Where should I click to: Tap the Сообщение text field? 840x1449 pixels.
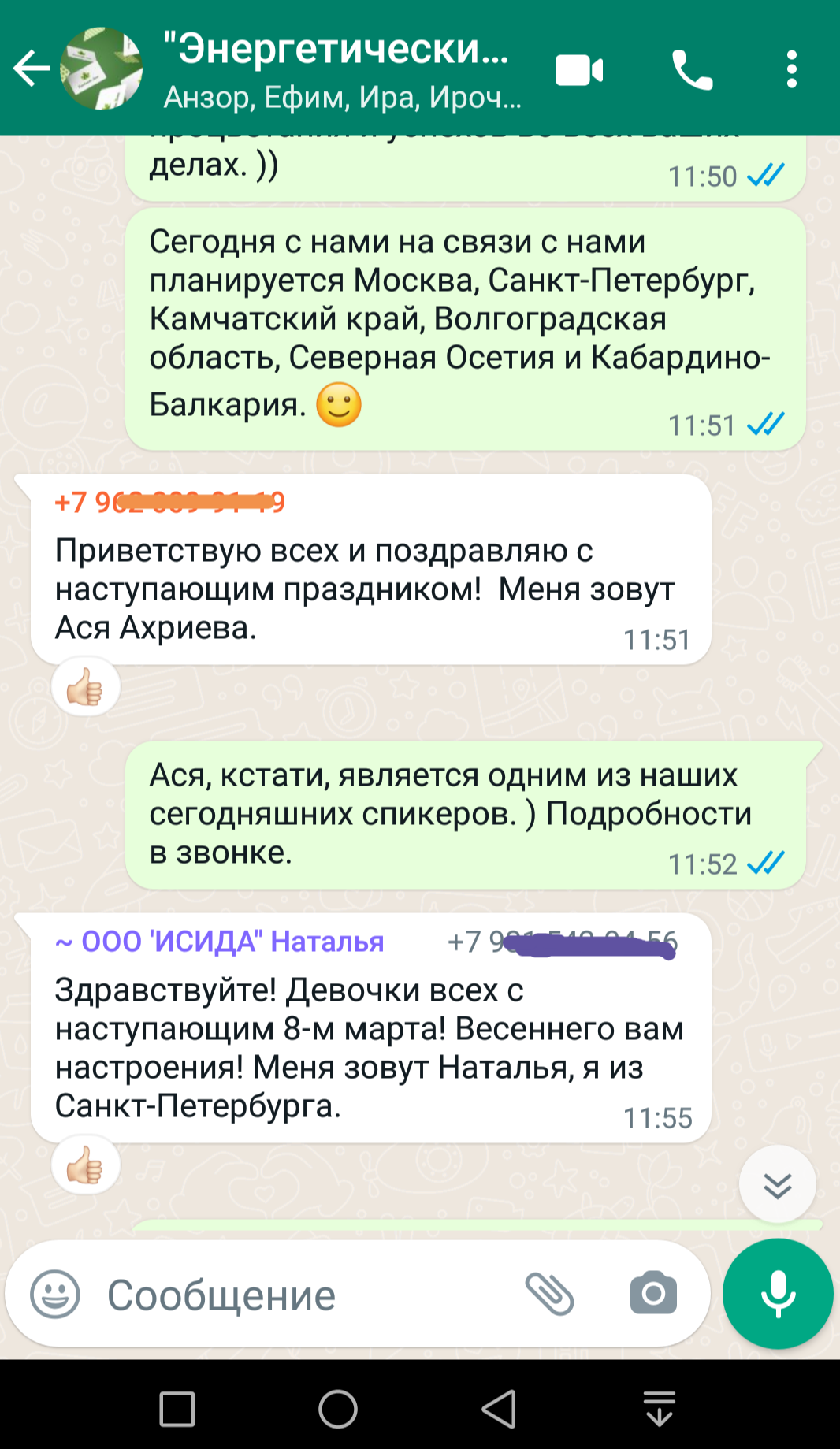(x=307, y=1295)
